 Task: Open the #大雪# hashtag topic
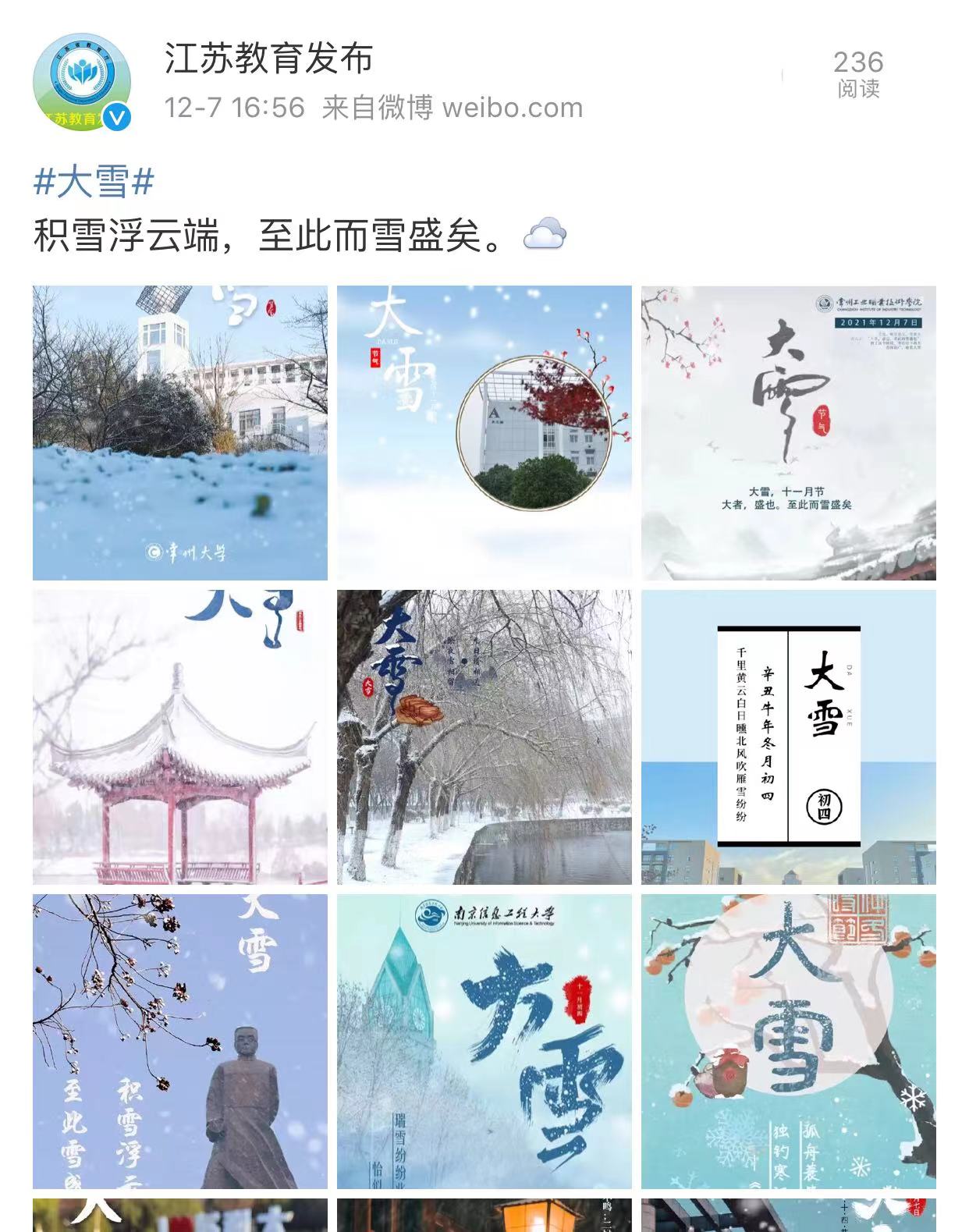point(94,183)
